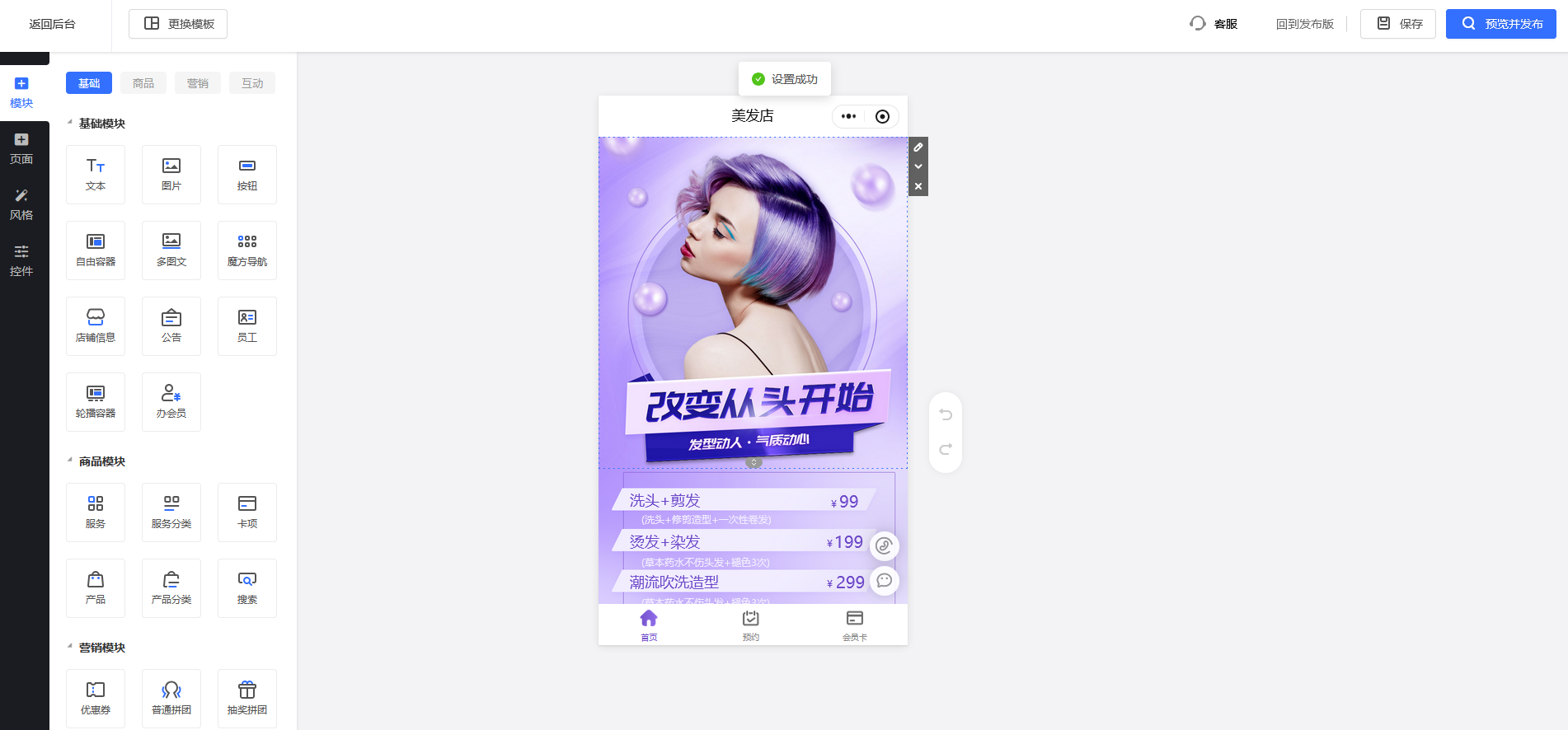Save the page with 保存

pyautogui.click(x=1397, y=24)
